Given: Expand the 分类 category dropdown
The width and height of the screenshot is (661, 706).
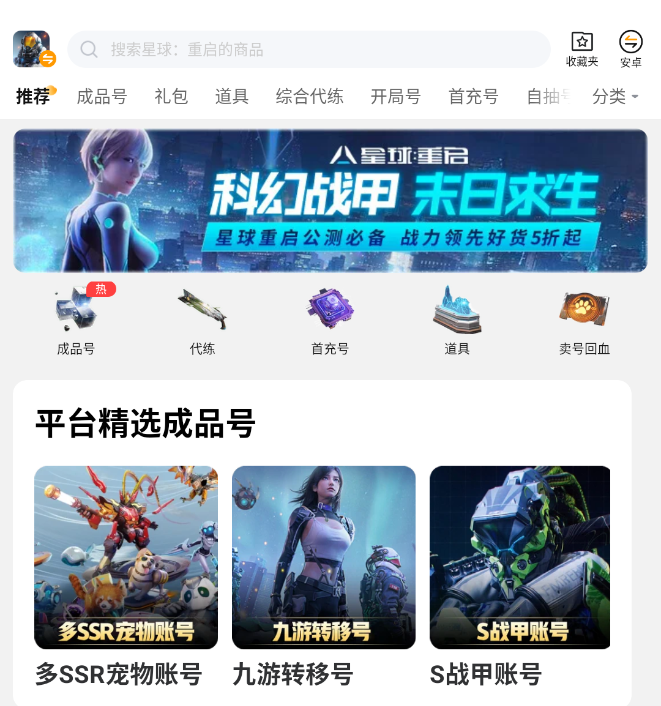Looking at the screenshot, I should point(615,97).
